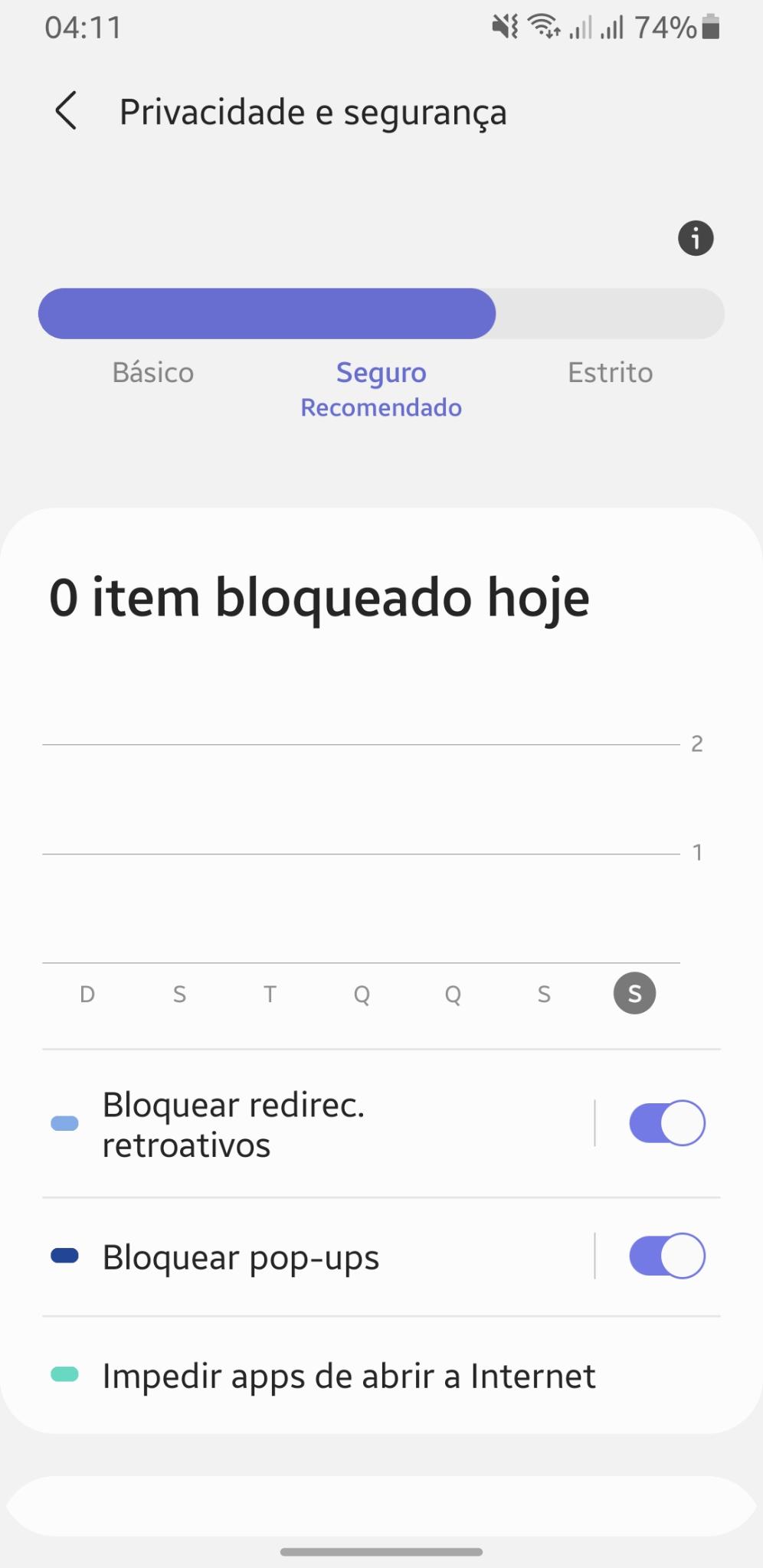Viewport: 763px width, 1568px height.
Task: Disable the Bloquear pop-ups switch
Action: pyautogui.click(x=667, y=1256)
